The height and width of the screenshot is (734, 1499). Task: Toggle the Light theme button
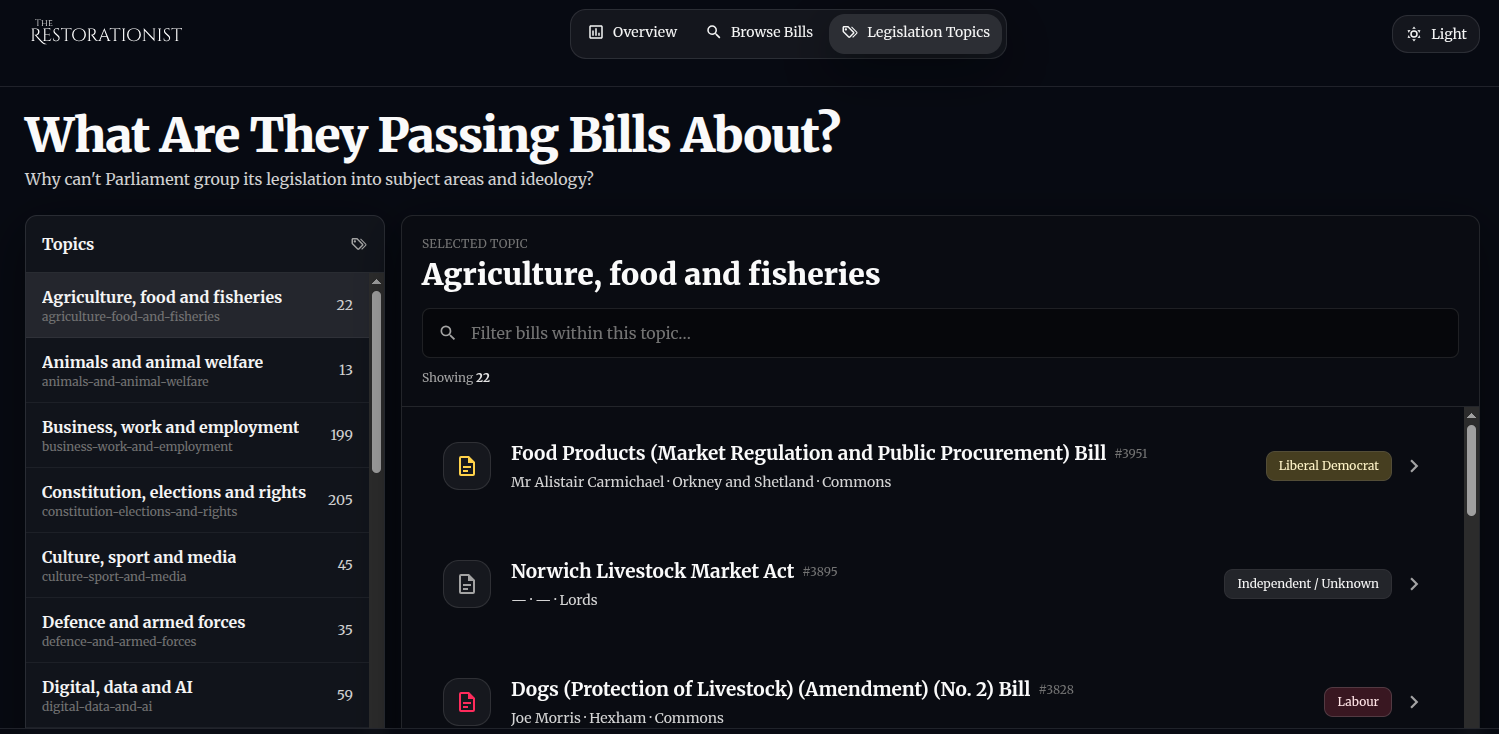tap(1435, 34)
